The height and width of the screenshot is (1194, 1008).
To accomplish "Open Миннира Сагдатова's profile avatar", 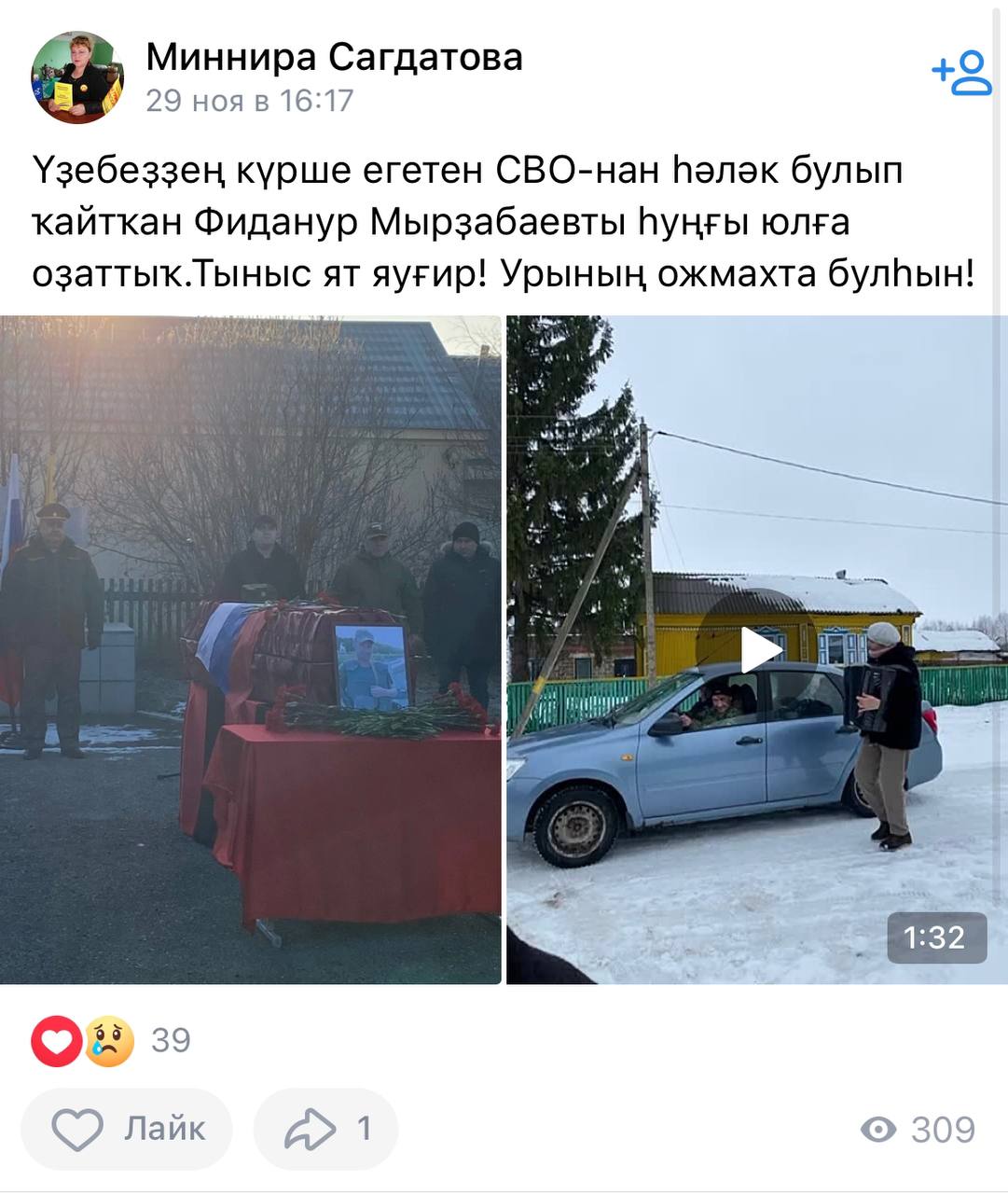I will [76, 76].
